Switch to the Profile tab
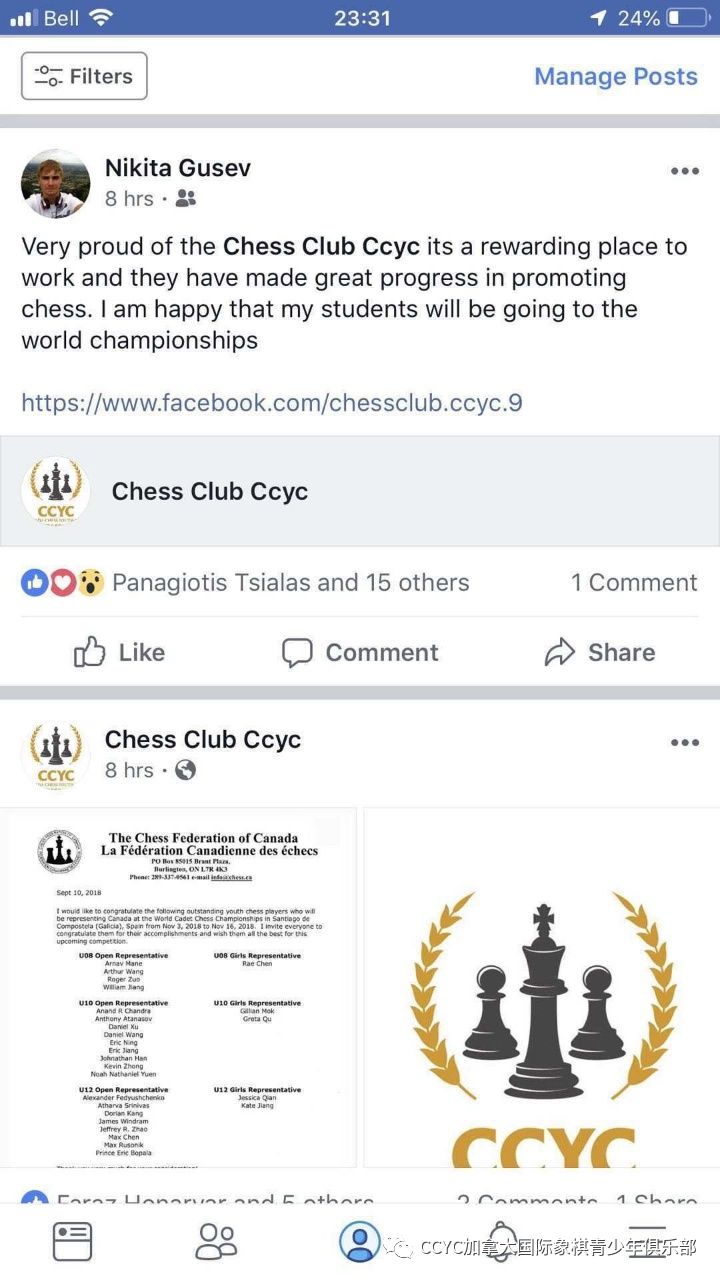The width and height of the screenshot is (720, 1280). click(x=360, y=1240)
